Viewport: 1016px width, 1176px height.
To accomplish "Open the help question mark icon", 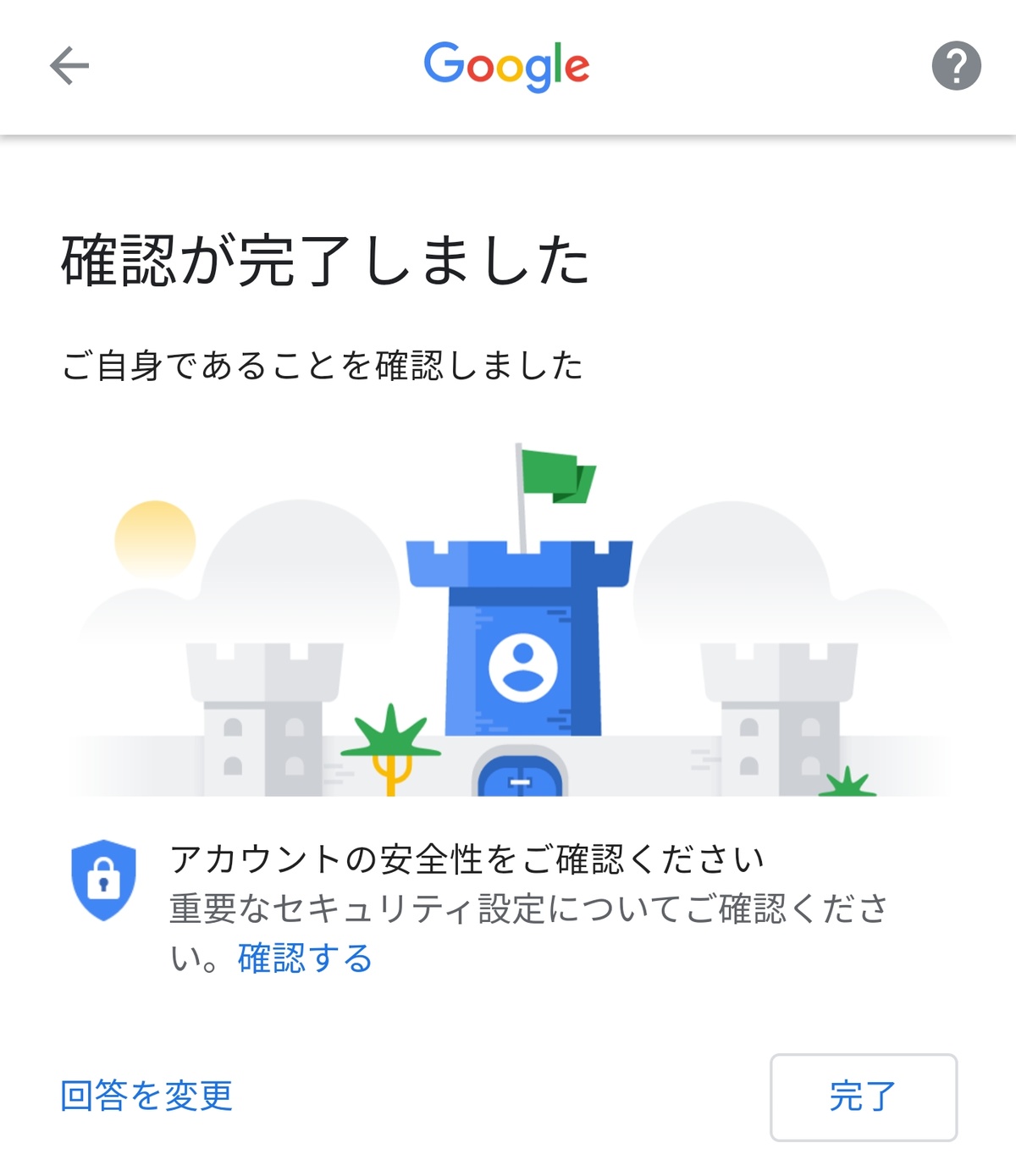I will (x=956, y=66).
